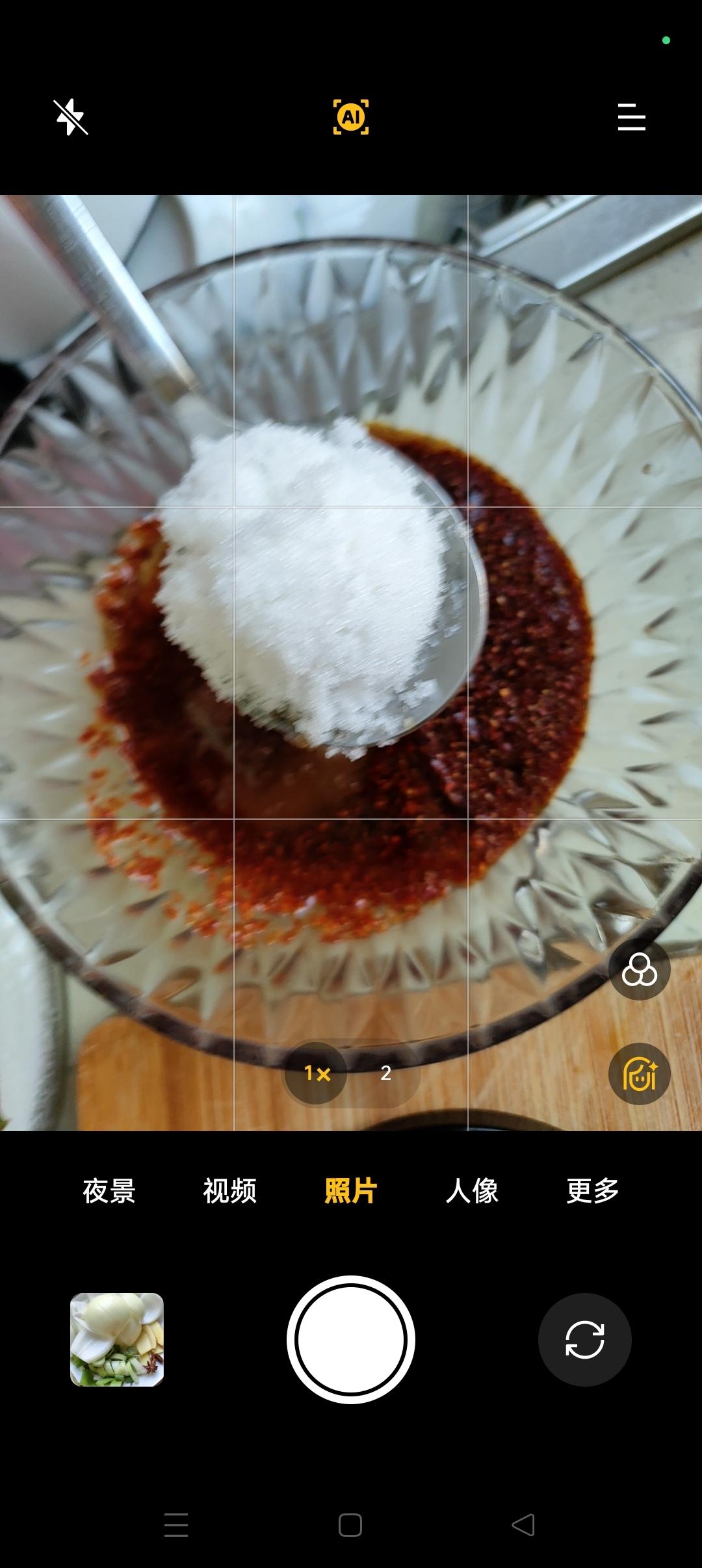Go to the home screen
Image resolution: width=702 pixels, height=1568 pixels.
[350, 1525]
